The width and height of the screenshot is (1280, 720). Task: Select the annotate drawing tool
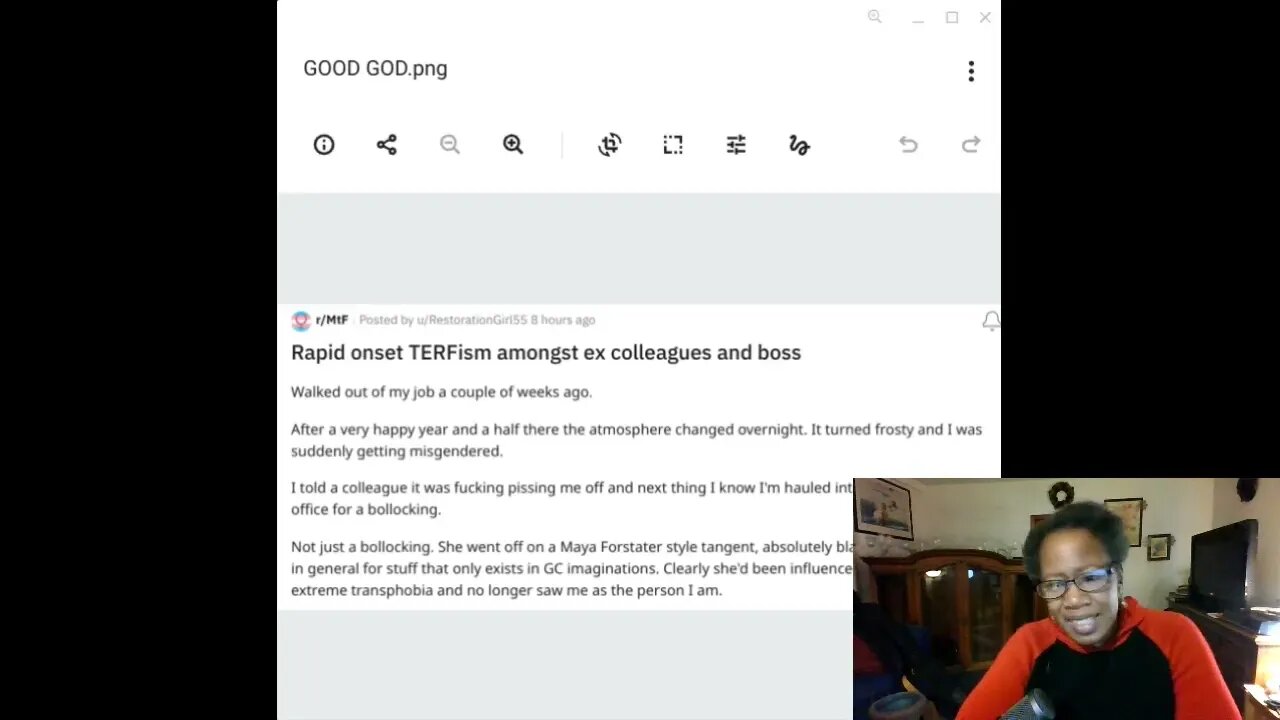(799, 145)
